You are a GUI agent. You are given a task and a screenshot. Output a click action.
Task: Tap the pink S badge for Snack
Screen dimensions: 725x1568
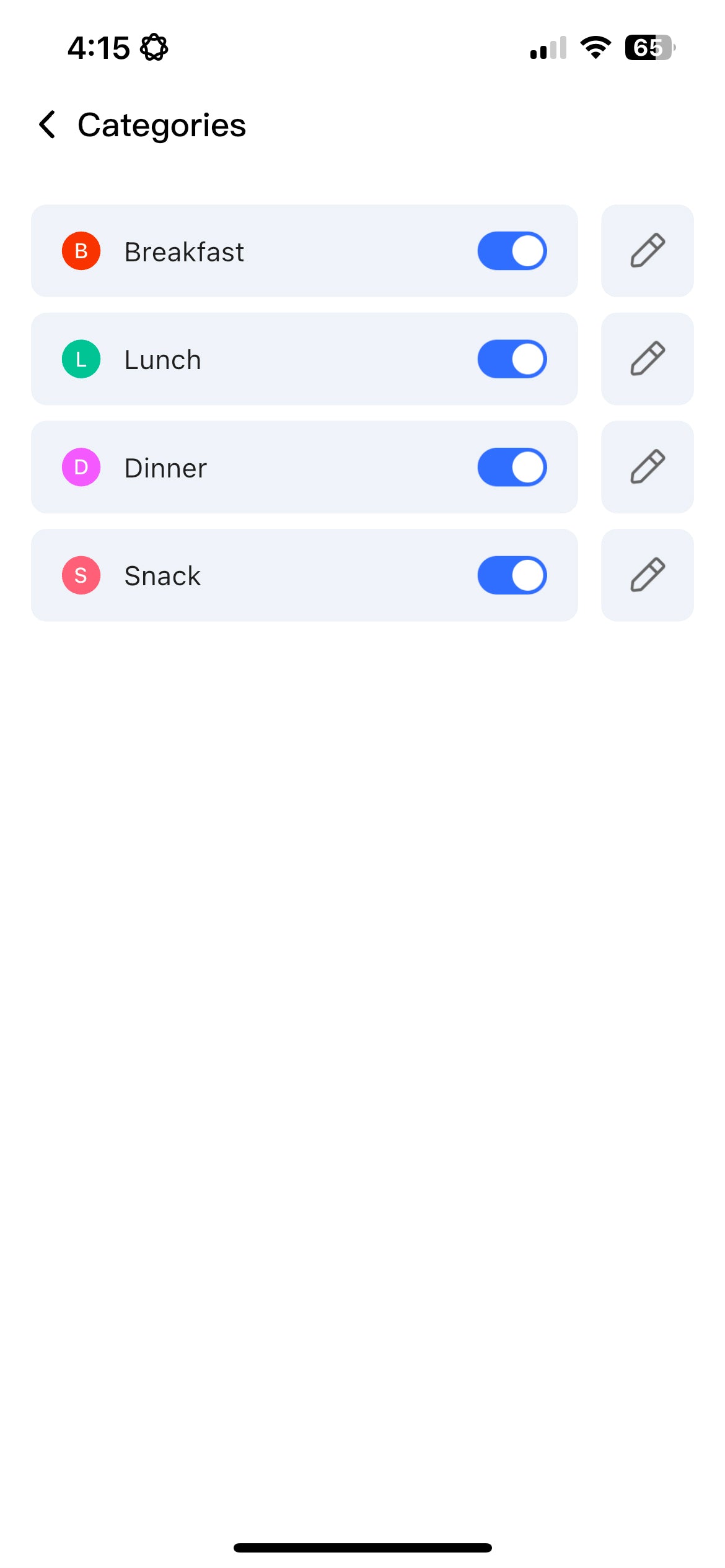coord(81,575)
